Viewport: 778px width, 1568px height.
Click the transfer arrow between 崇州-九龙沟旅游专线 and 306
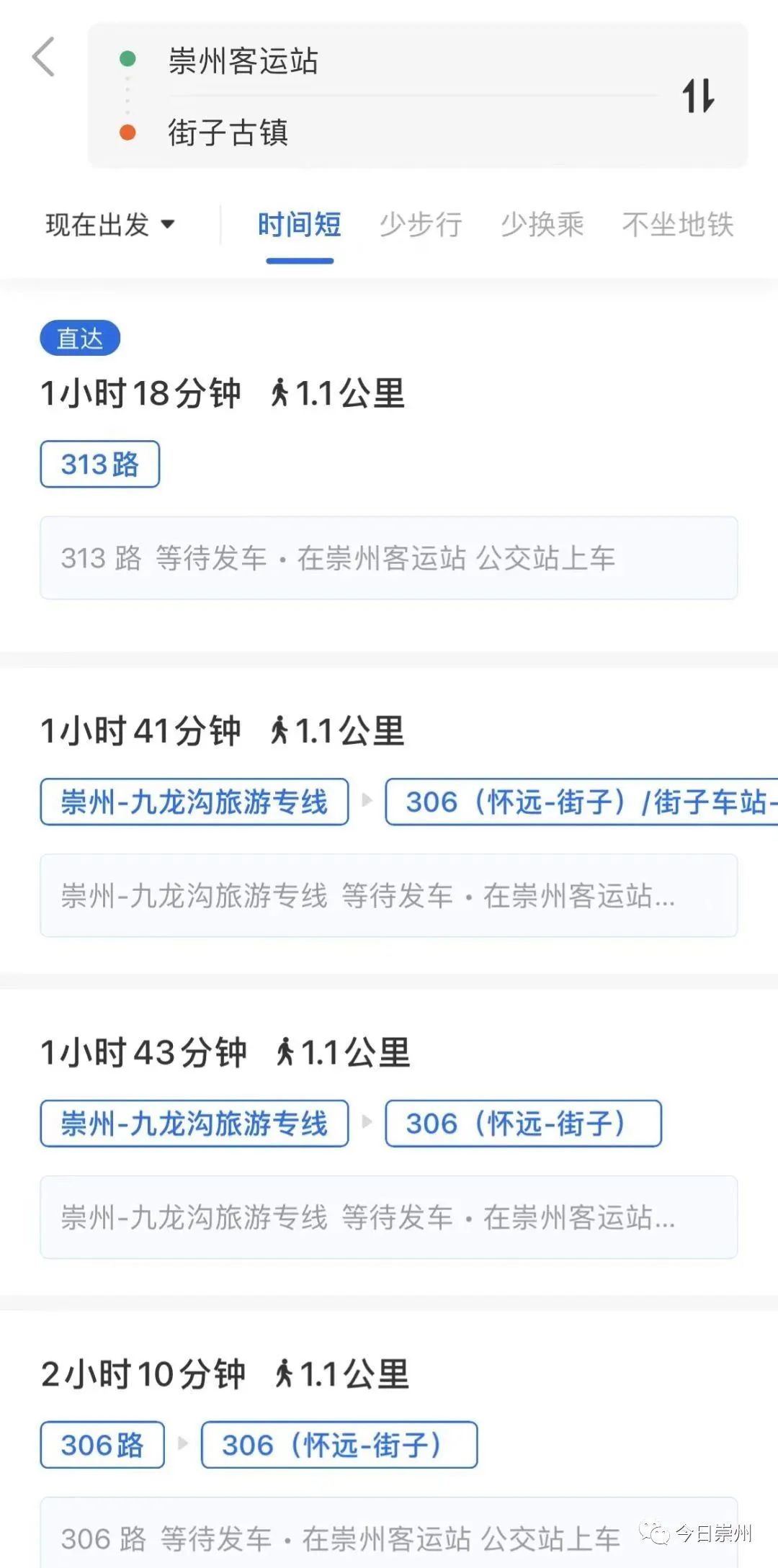click(370, 802)
